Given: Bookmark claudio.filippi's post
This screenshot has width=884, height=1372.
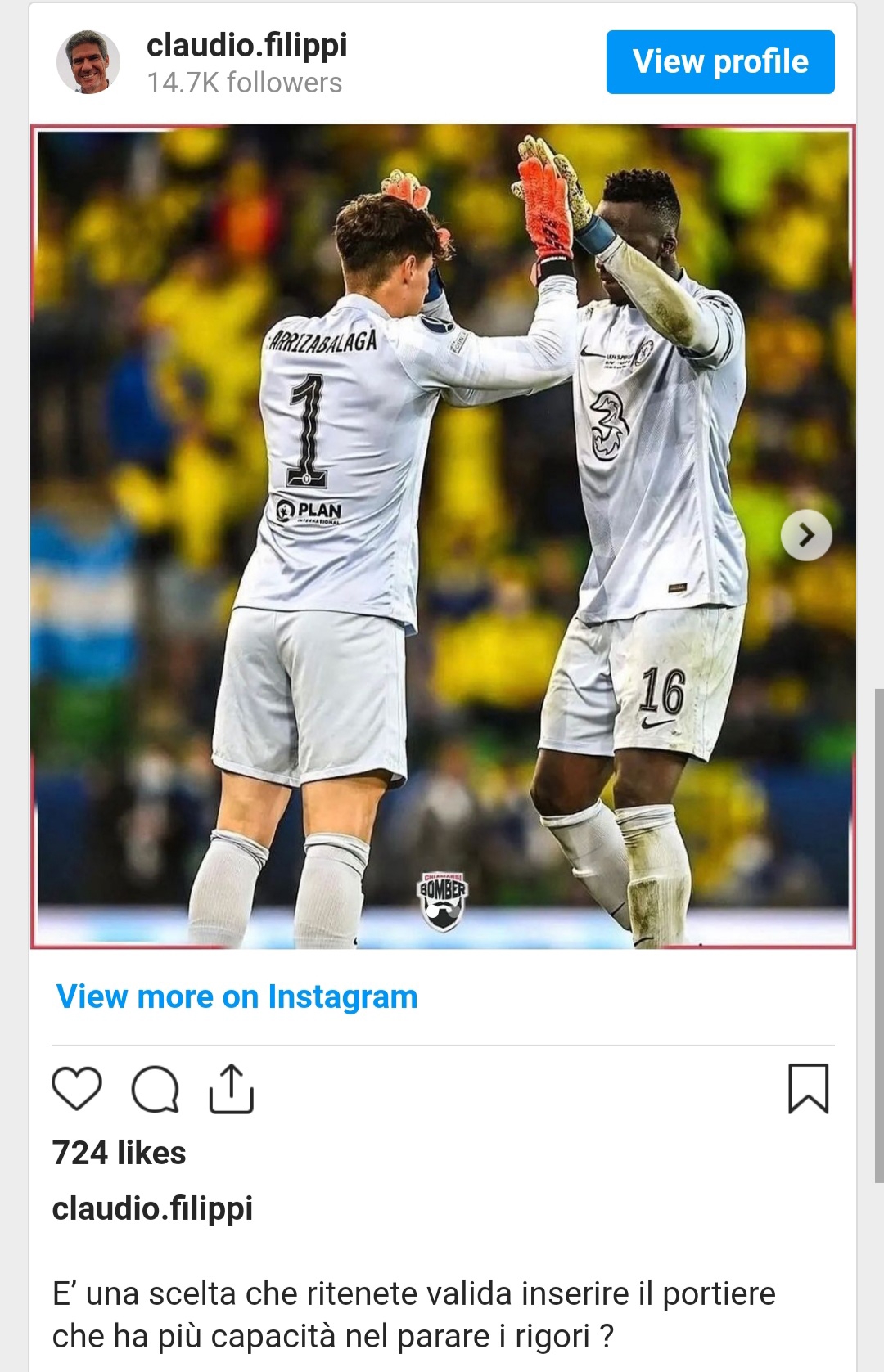Looking at the screenshot, I should 808,1089.
